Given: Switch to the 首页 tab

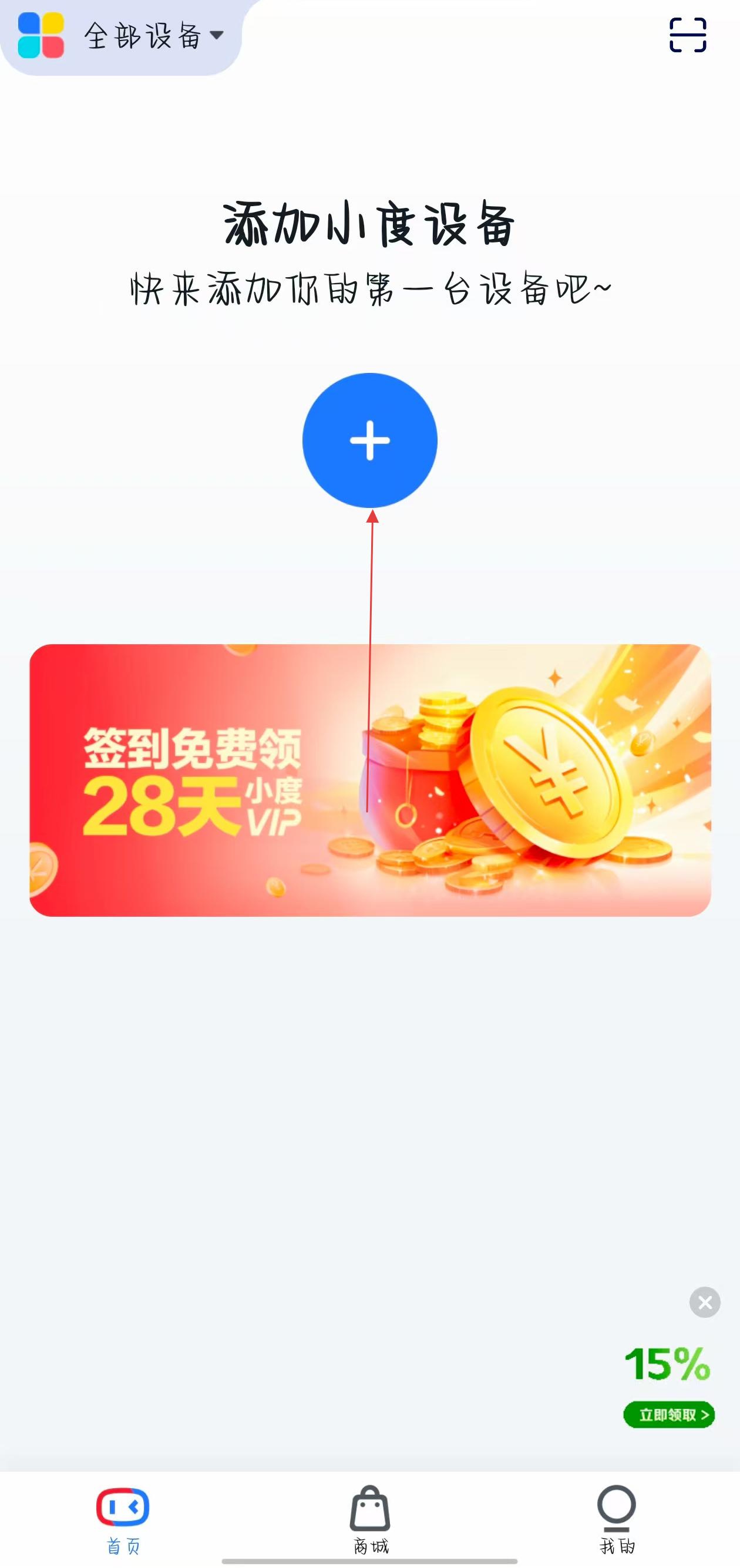Looking at the screenshot, I should click(123, 1519).
